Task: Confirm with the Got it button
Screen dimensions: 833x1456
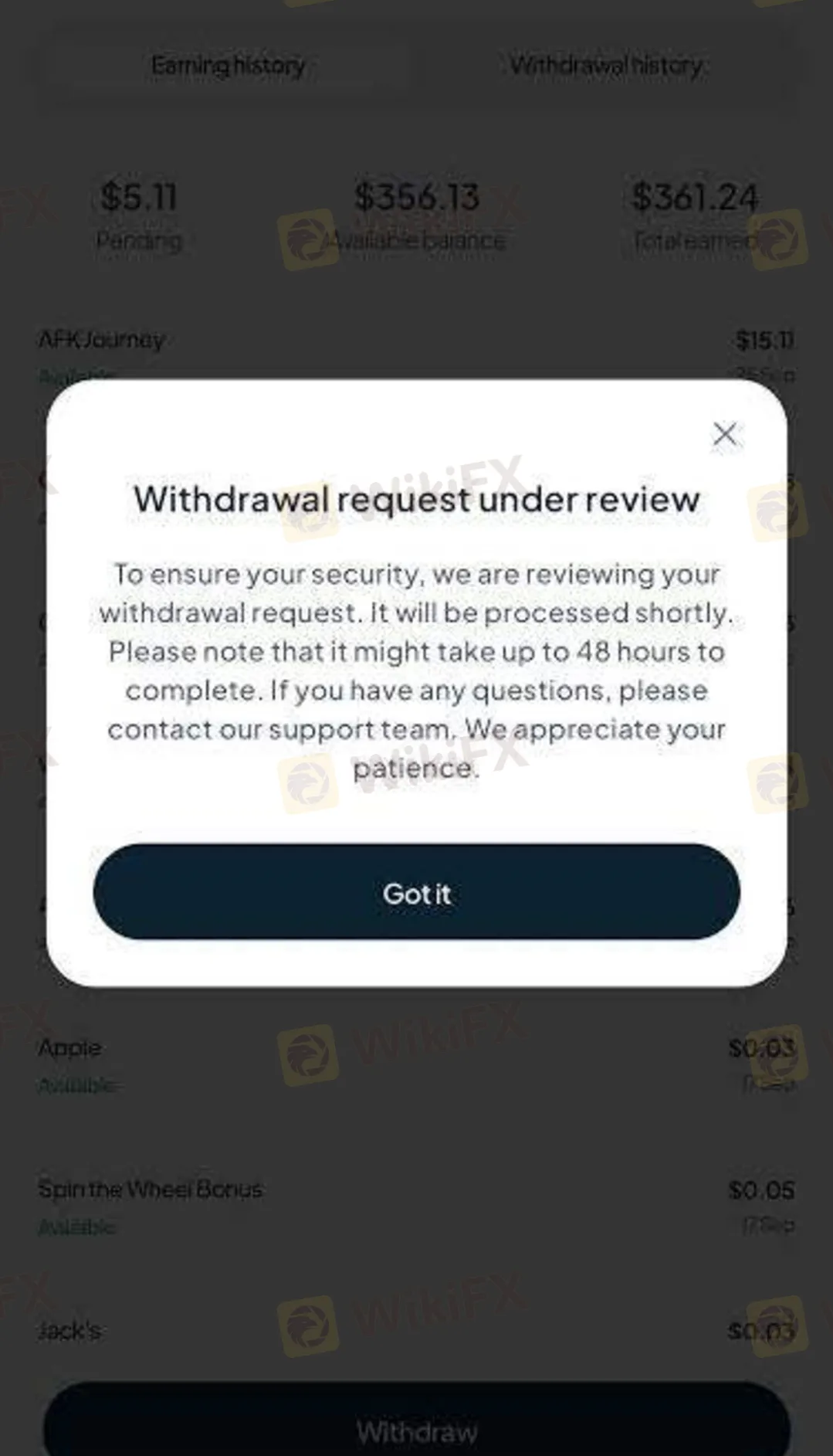Action: pyautogui.click(x=416, y=892)
